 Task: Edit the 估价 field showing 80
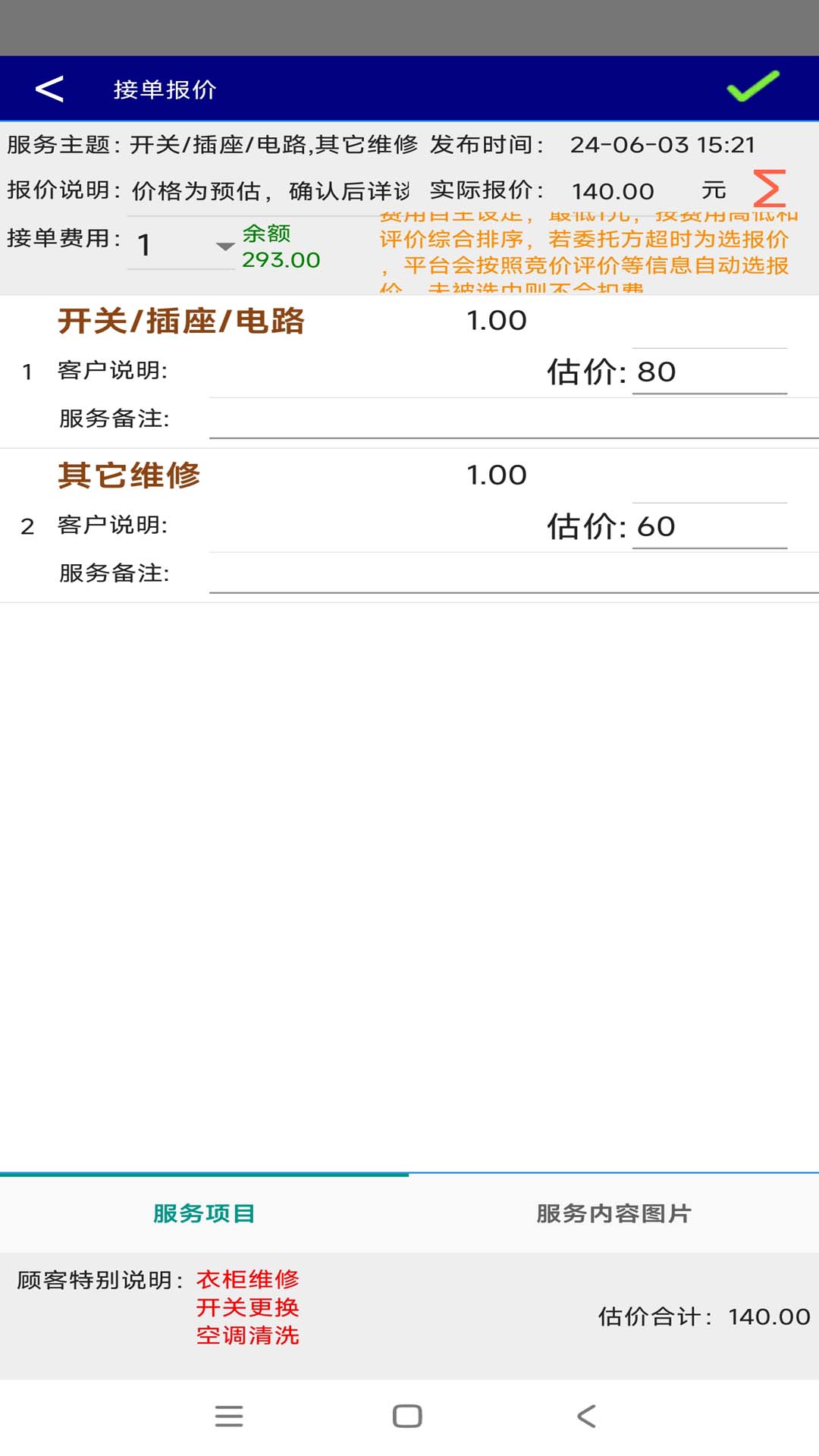coord(709,372)
